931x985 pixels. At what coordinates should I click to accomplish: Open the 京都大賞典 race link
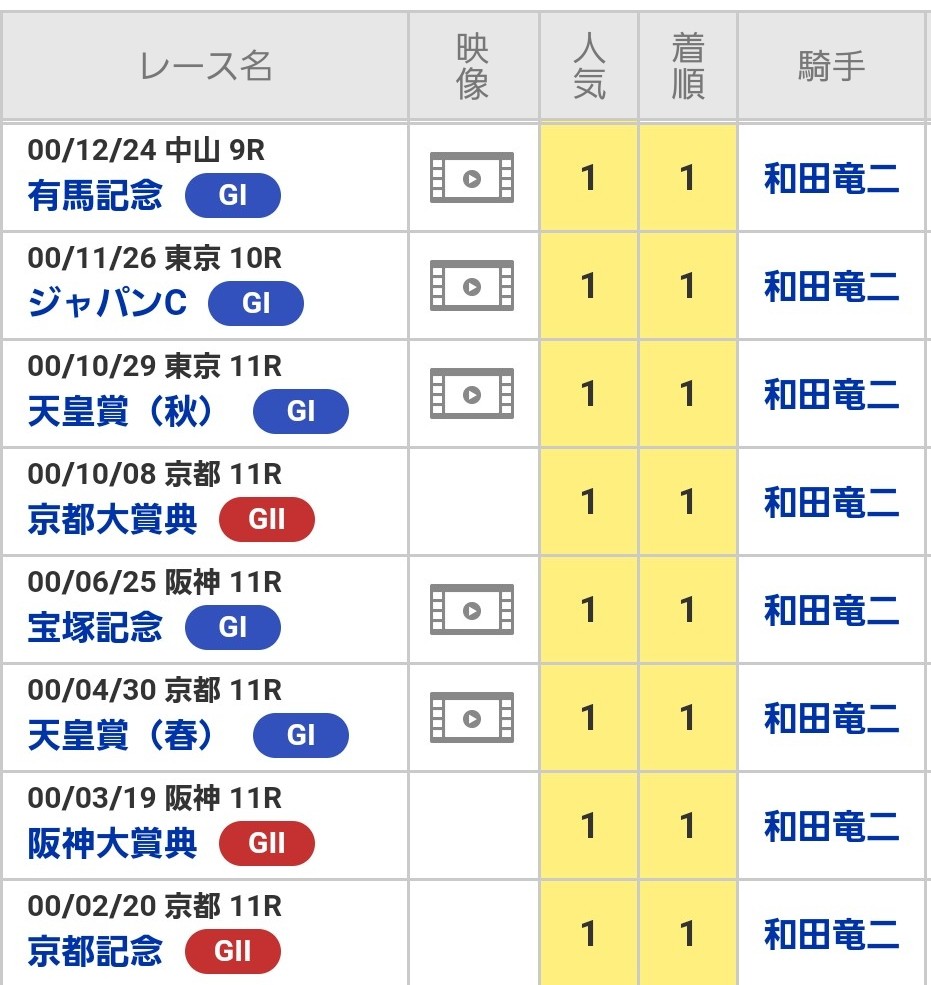(112, 520)
